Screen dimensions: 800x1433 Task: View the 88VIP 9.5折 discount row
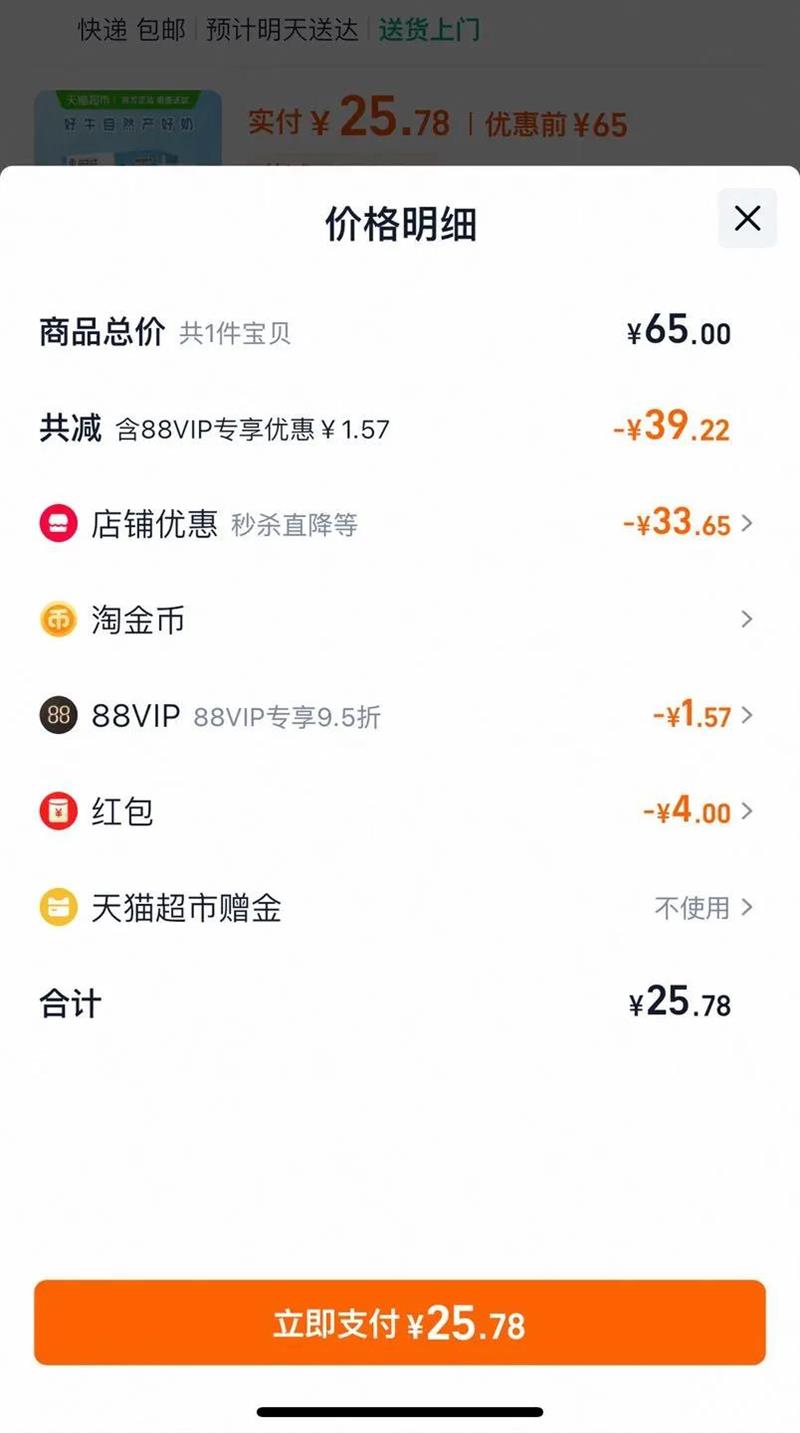(400, 716)
